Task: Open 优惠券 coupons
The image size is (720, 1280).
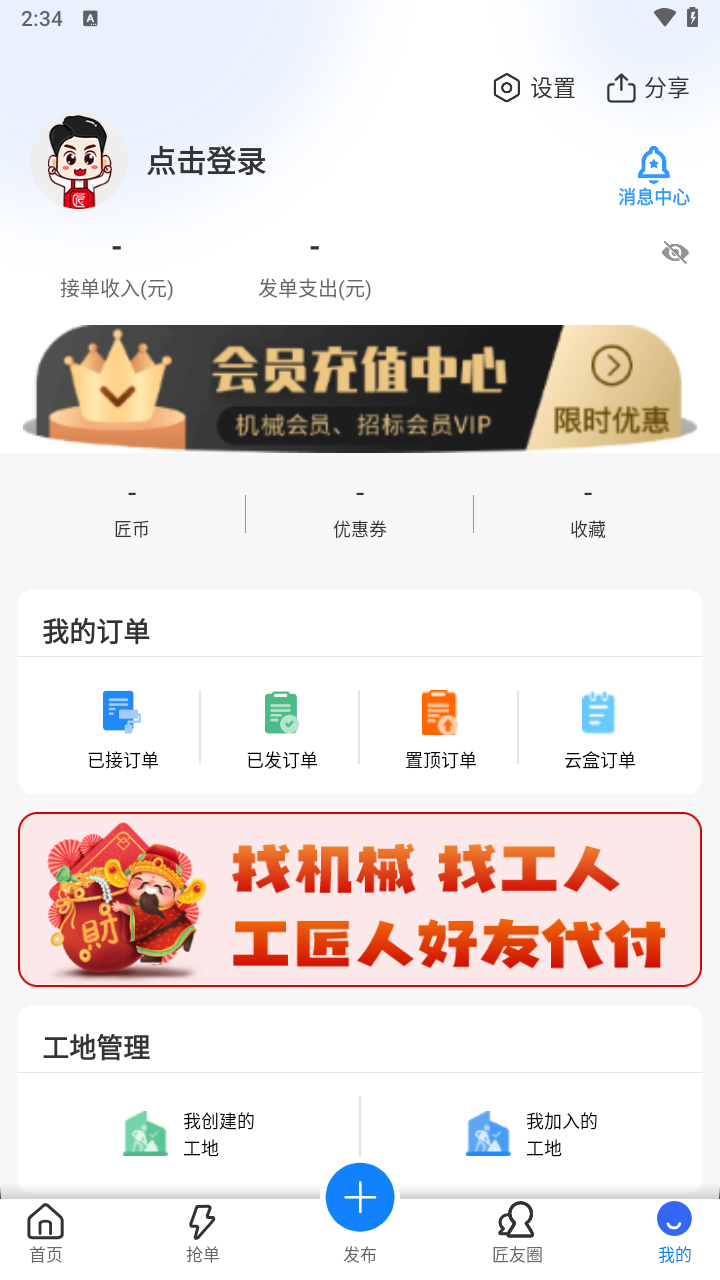Action: click(x=360, y=512)
